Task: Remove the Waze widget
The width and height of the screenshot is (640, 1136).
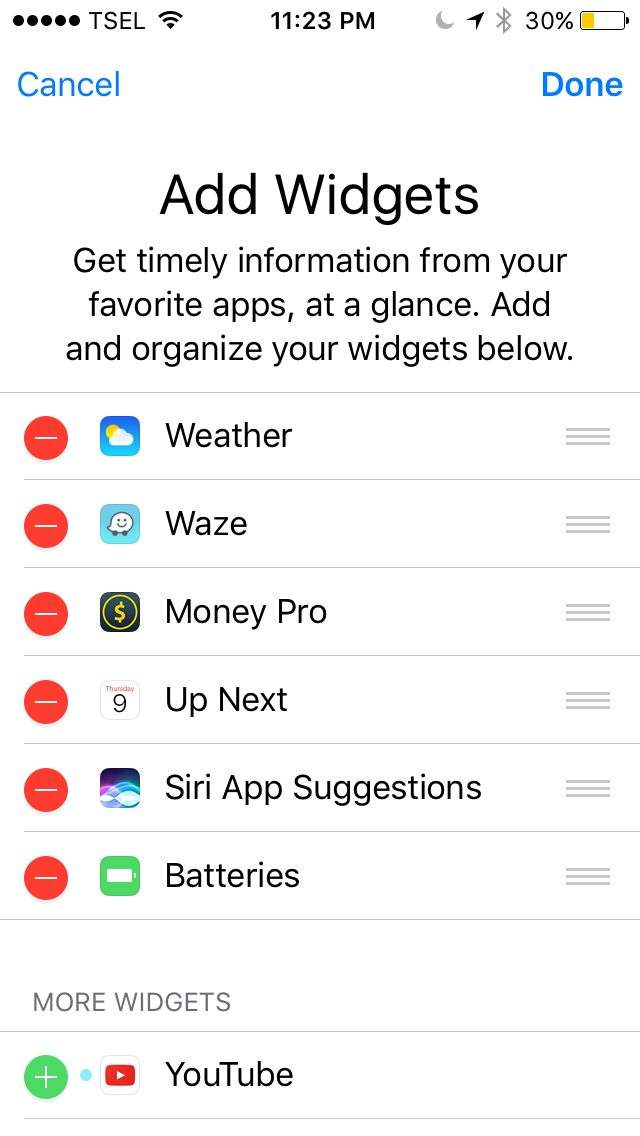Action: 46,526
